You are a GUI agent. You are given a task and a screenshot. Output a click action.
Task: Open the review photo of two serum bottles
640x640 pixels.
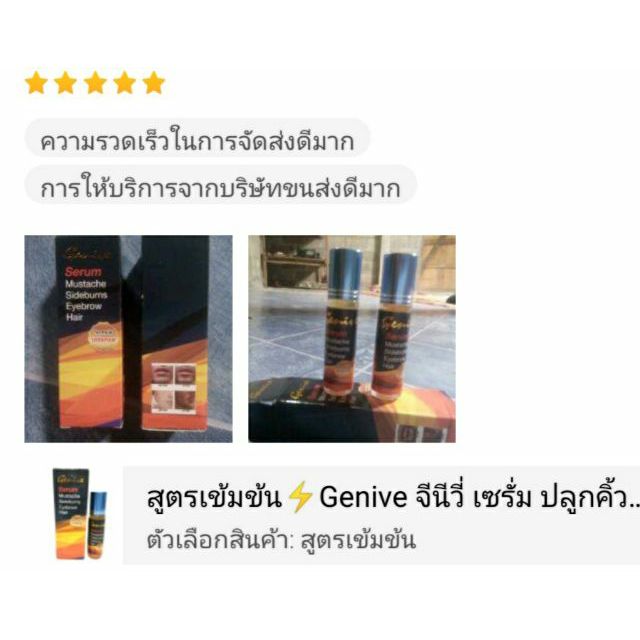[352, 339]
